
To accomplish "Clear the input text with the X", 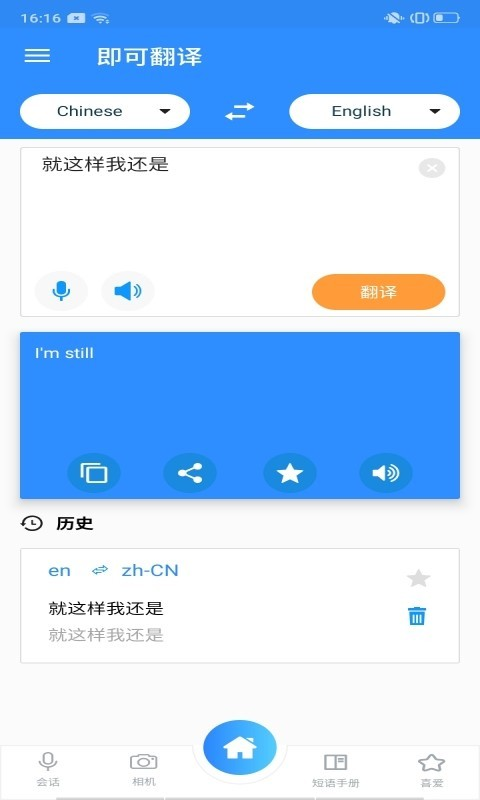I will (x=432, y=168).
